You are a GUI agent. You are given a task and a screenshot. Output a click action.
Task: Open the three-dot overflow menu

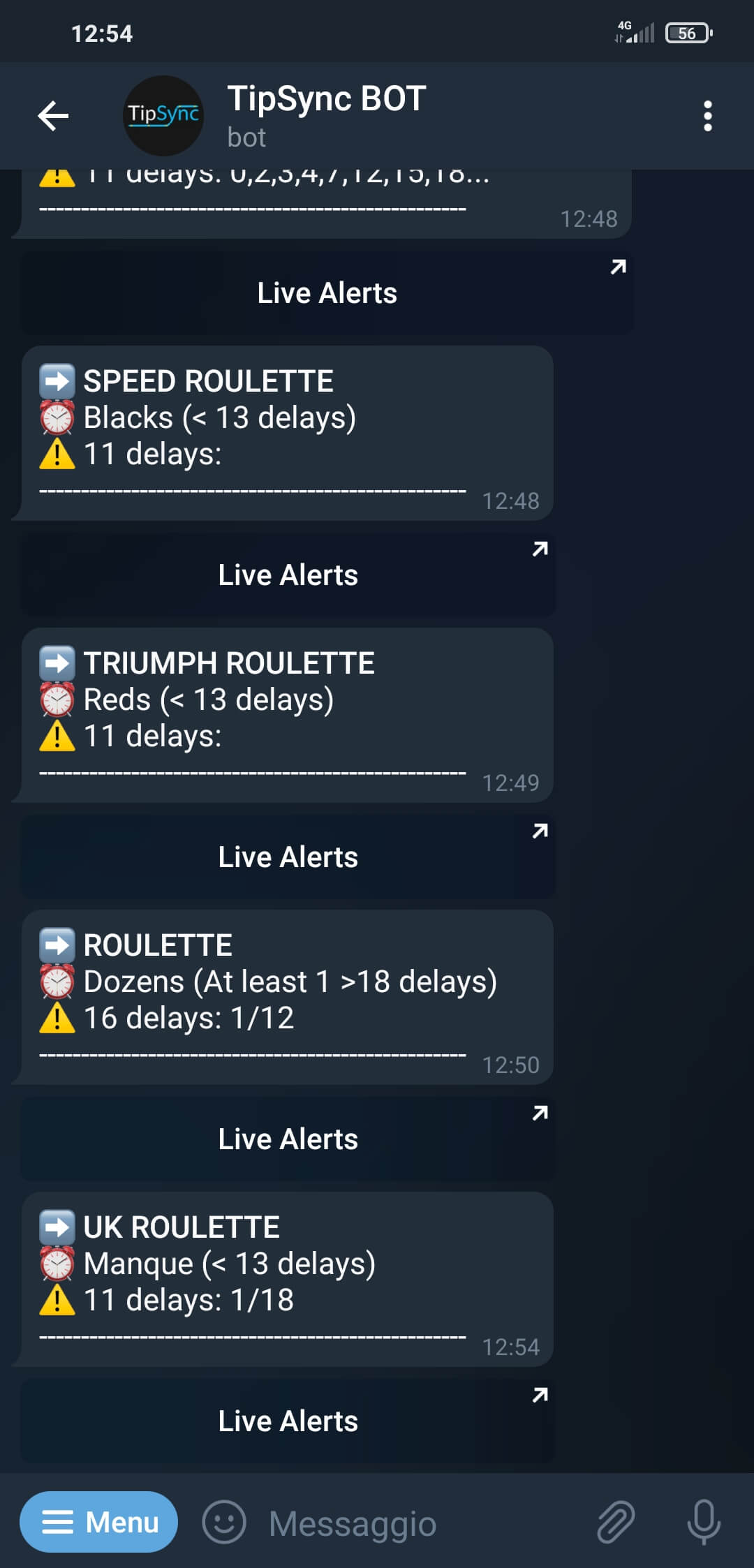[x=707, y=116]
